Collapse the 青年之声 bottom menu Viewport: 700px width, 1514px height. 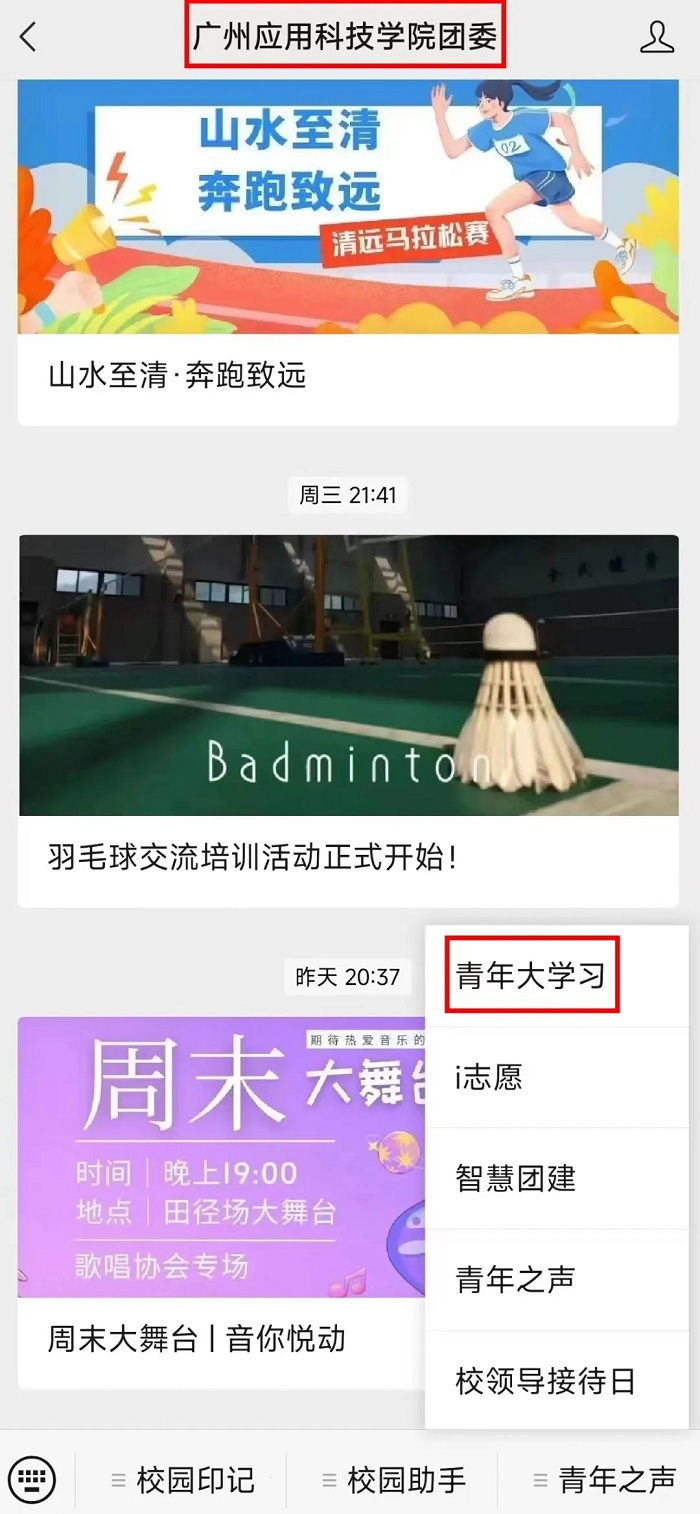coord(604,1480)
